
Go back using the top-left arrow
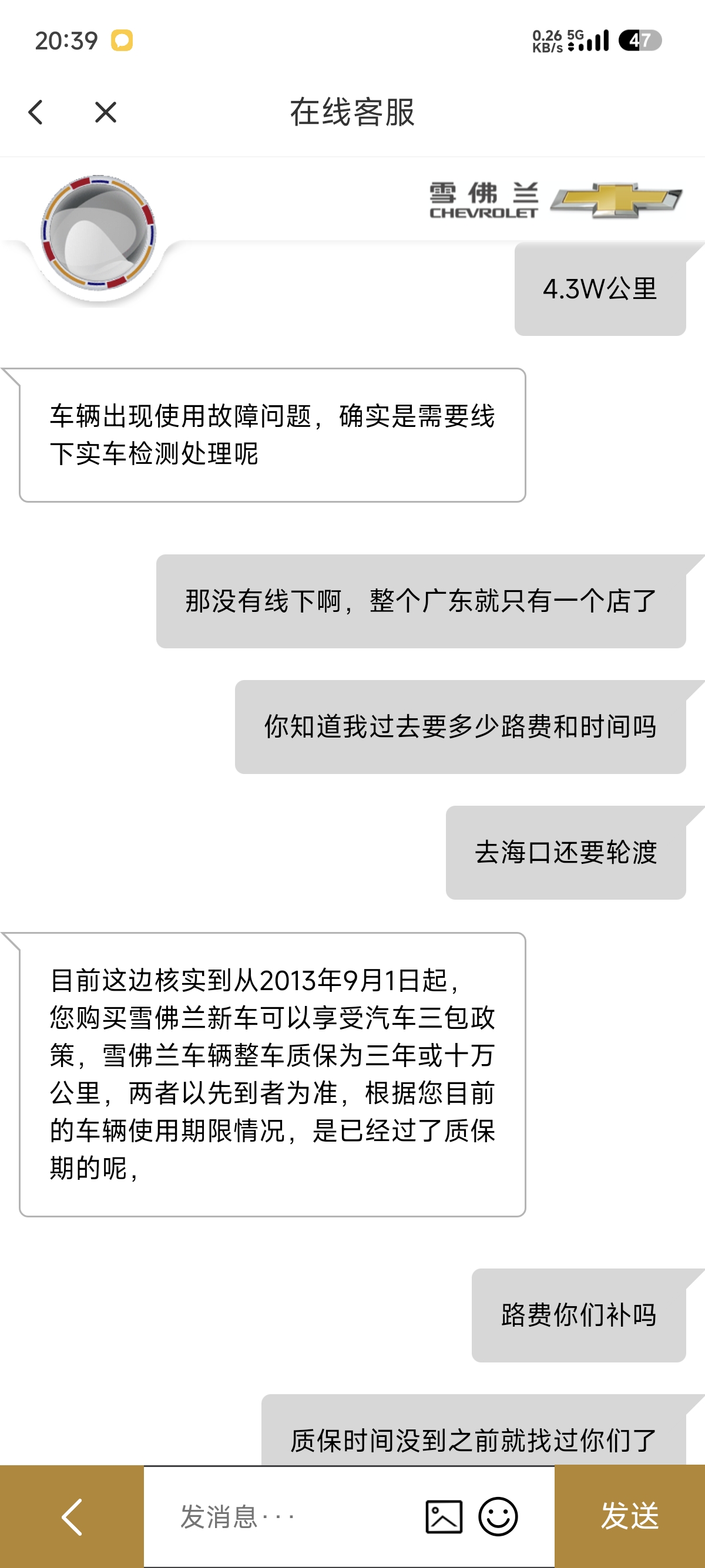pyautogui.click(x=36, y=113)
